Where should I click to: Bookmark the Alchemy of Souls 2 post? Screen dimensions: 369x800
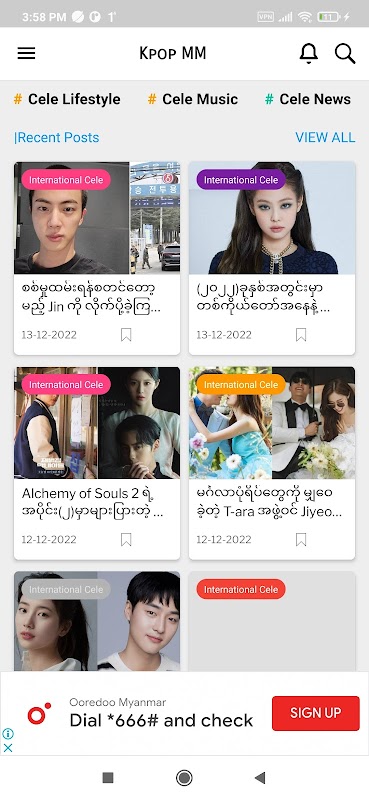pos(126,539)
